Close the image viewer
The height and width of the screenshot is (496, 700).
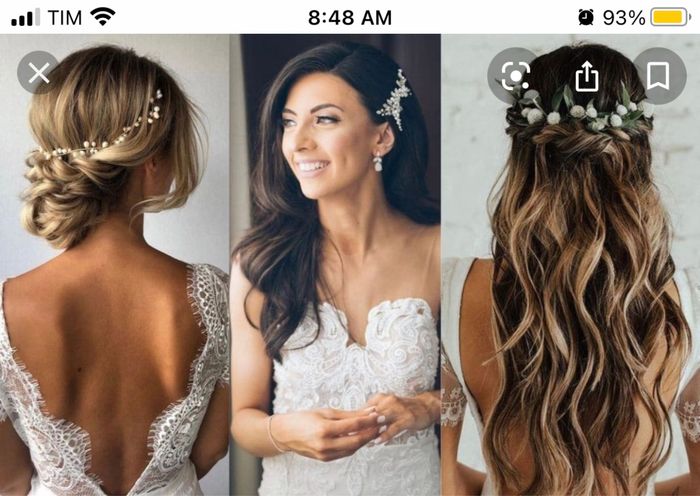point(39,73)
